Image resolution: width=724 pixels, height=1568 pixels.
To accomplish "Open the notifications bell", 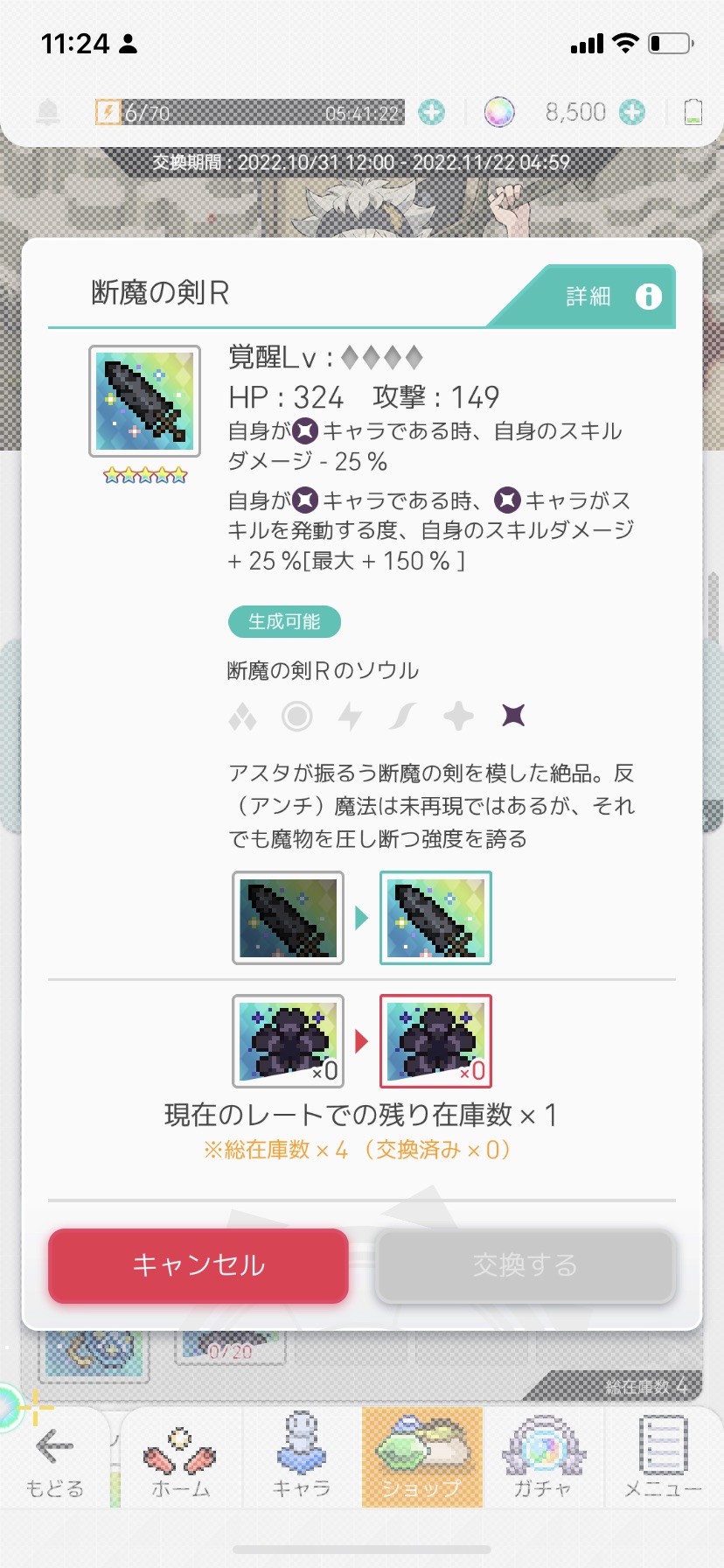I will [x=48, y=112].
